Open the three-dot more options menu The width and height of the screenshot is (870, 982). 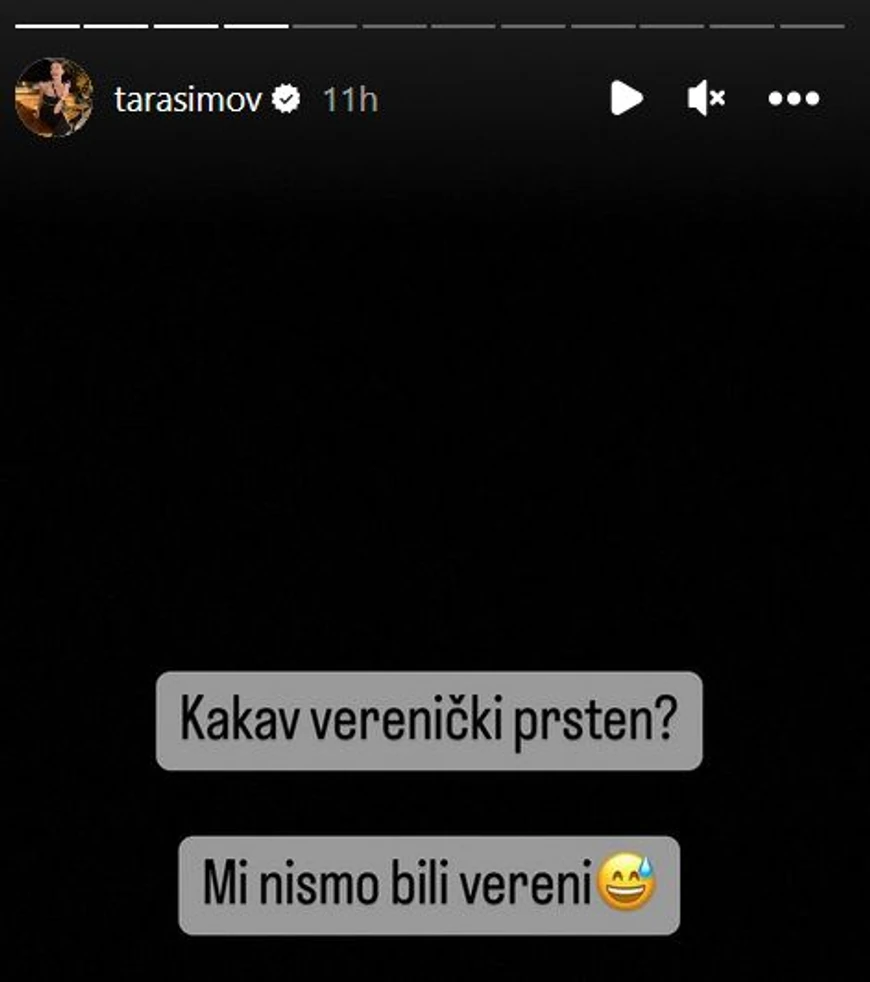(794, 98)
